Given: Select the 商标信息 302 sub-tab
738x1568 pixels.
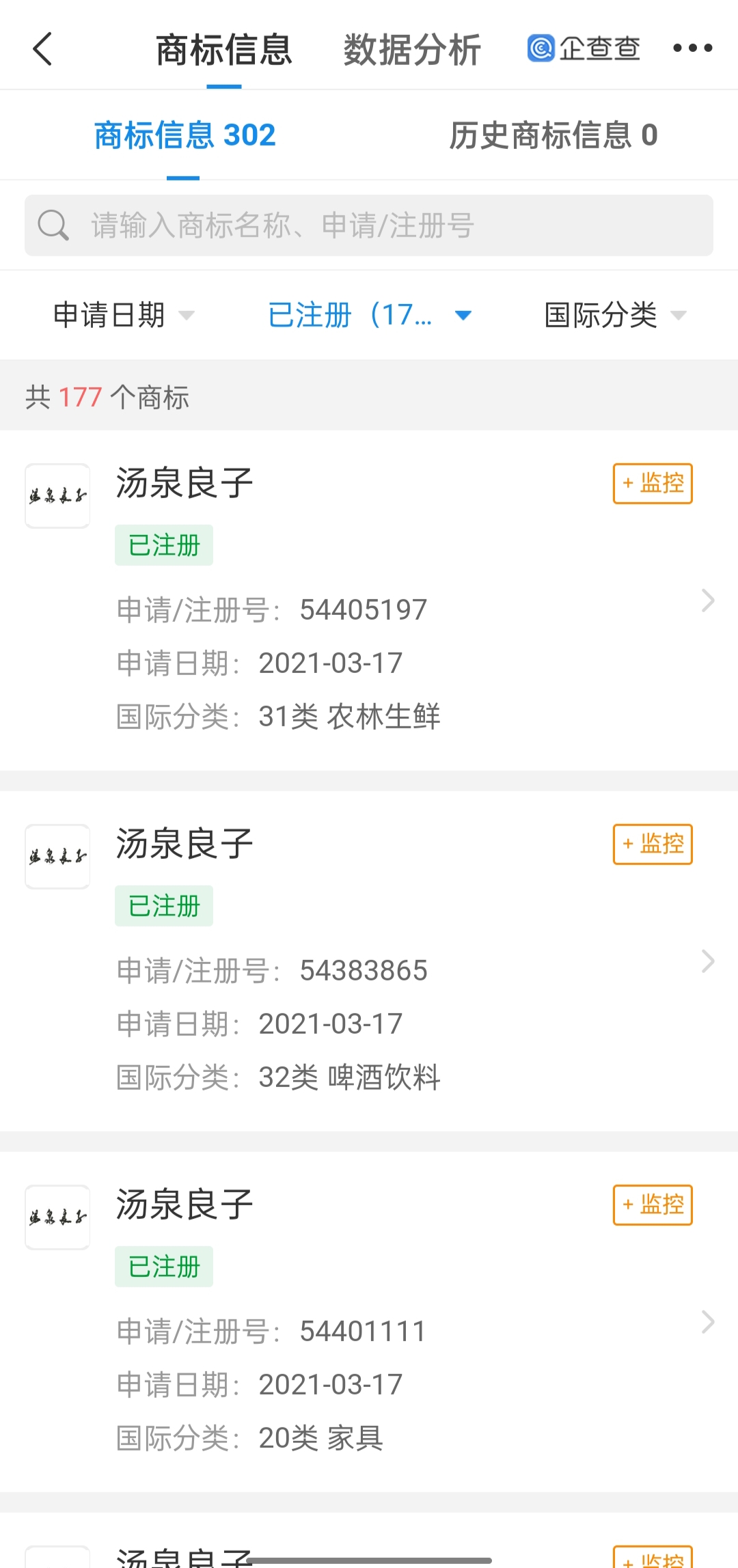Looking at the screenshot, I should click(184, 135).
